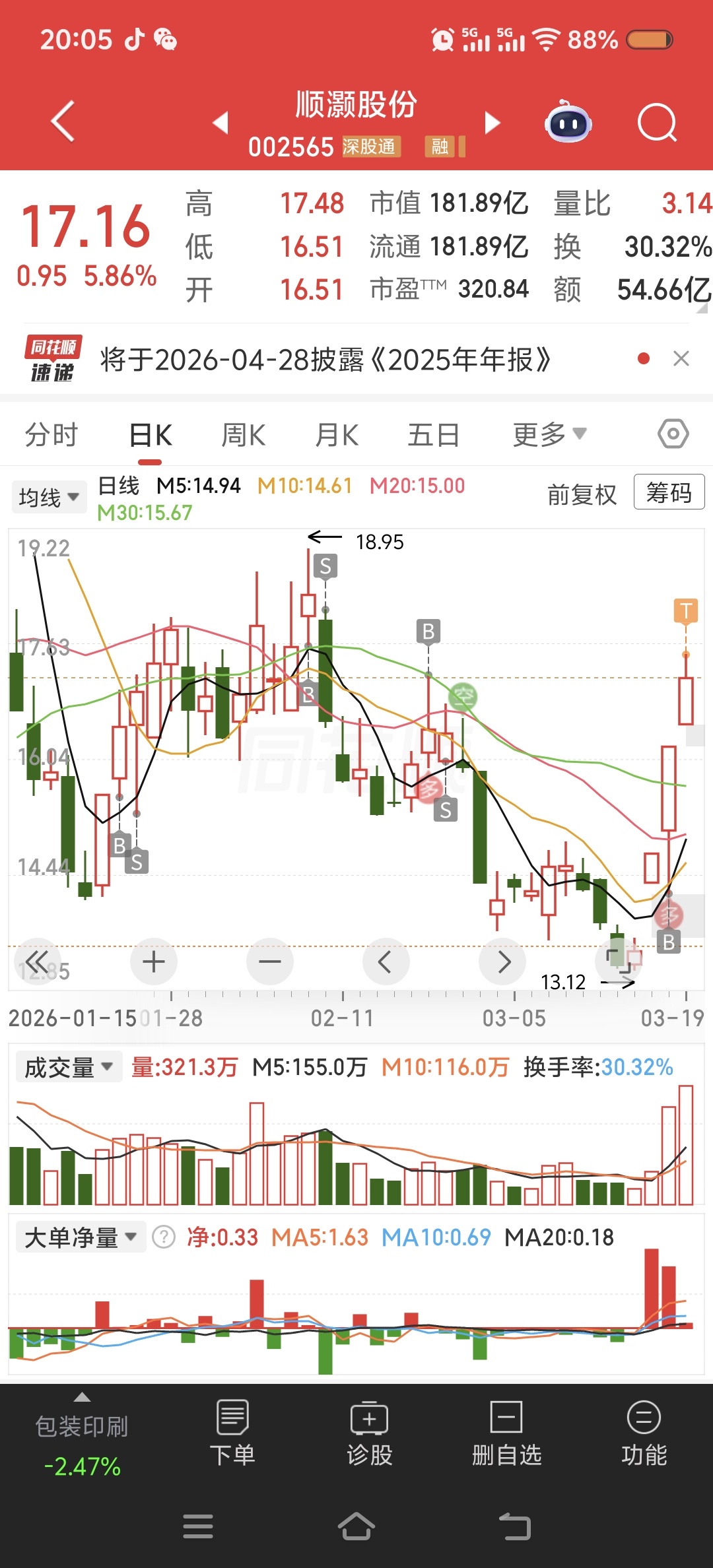Expand the 更多 chart periods dropdown
713x1568 pixels.
[549, 435]
